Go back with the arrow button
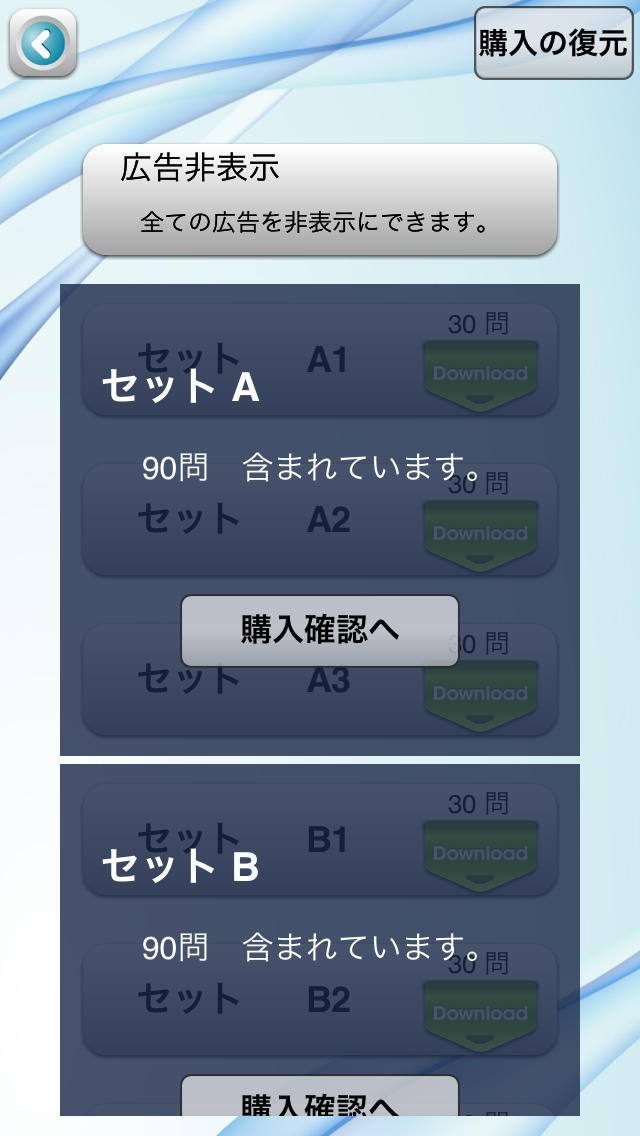This screenshot has height=1136, width=640. [43, 43]
